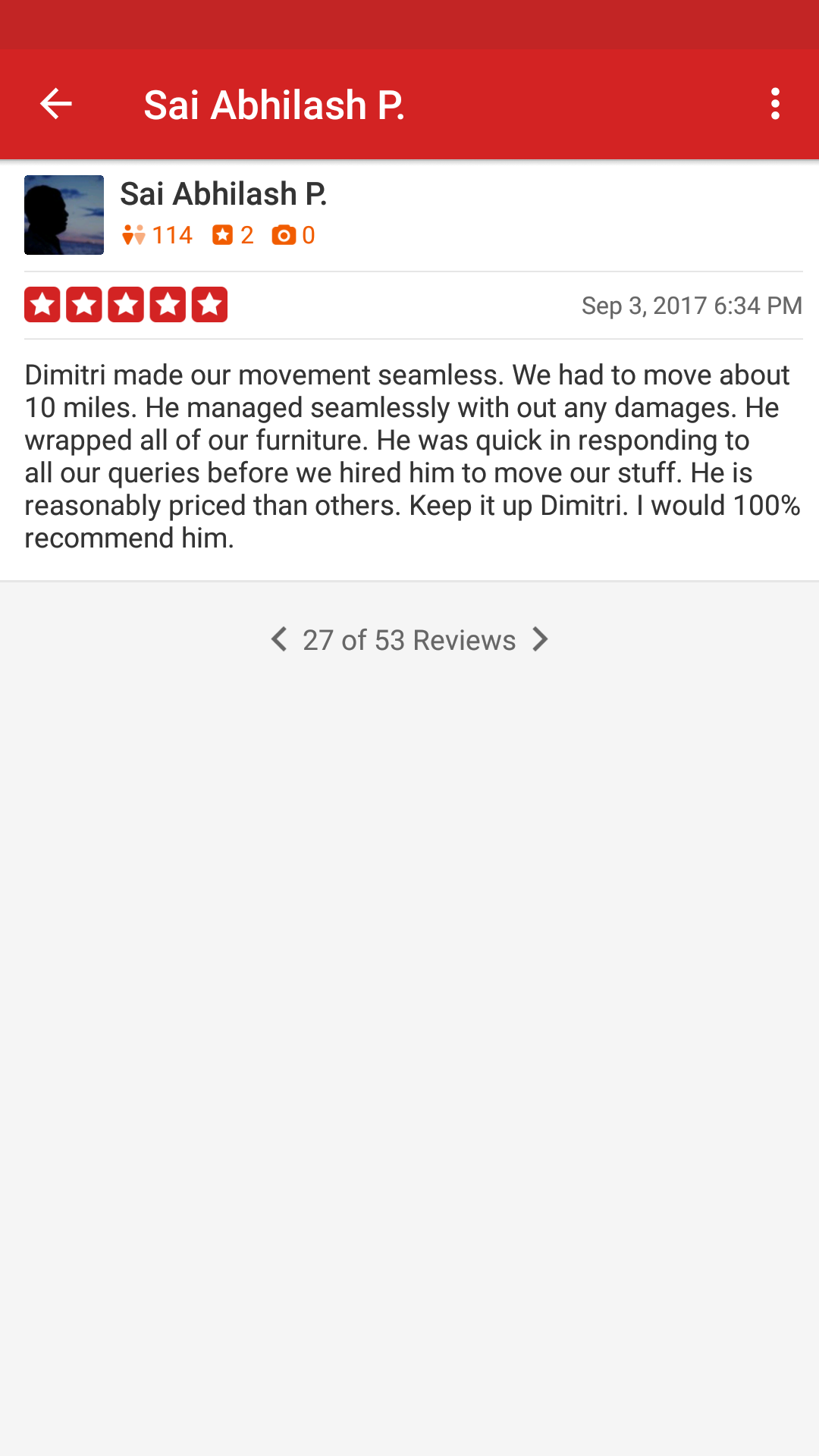View the previous review

point(279,639)
